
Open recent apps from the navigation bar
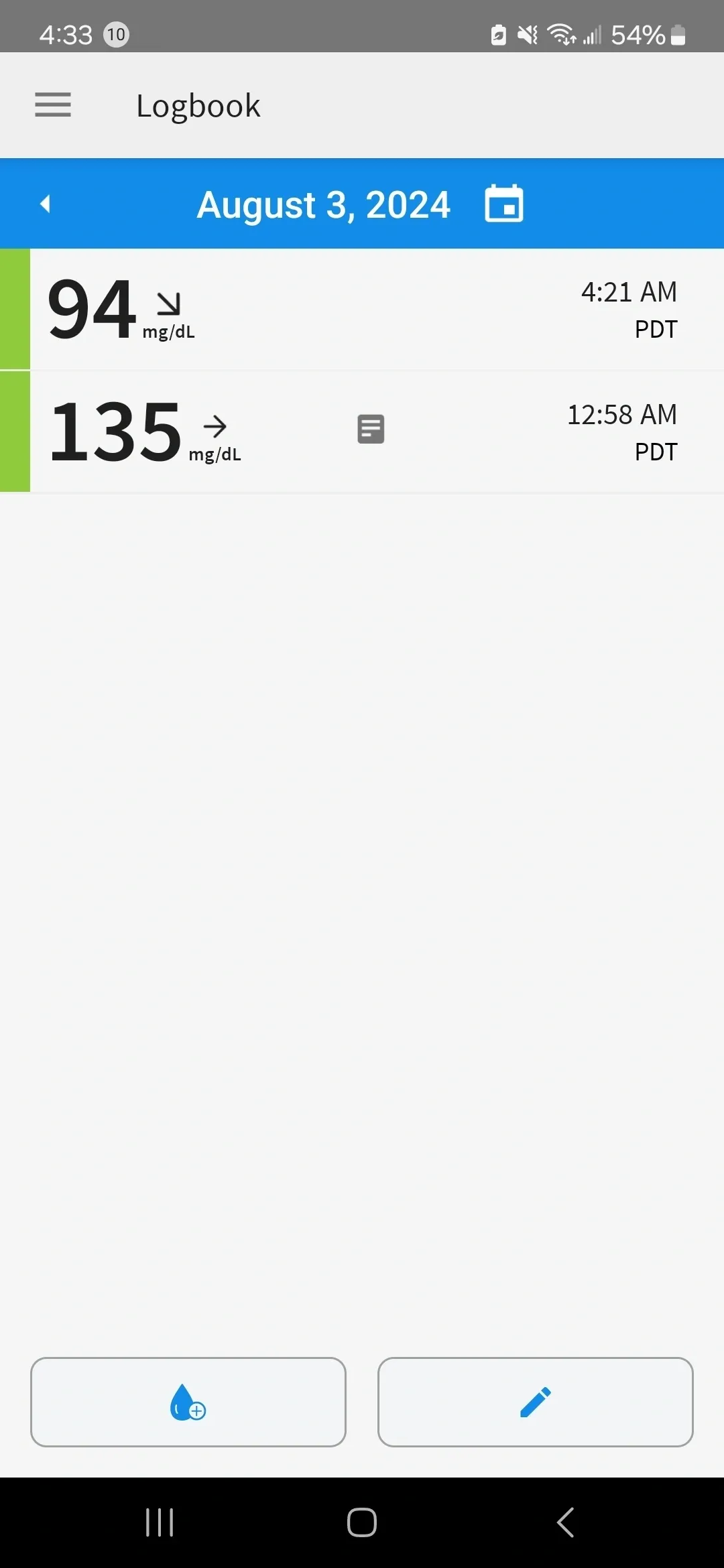click(160, 1522)
